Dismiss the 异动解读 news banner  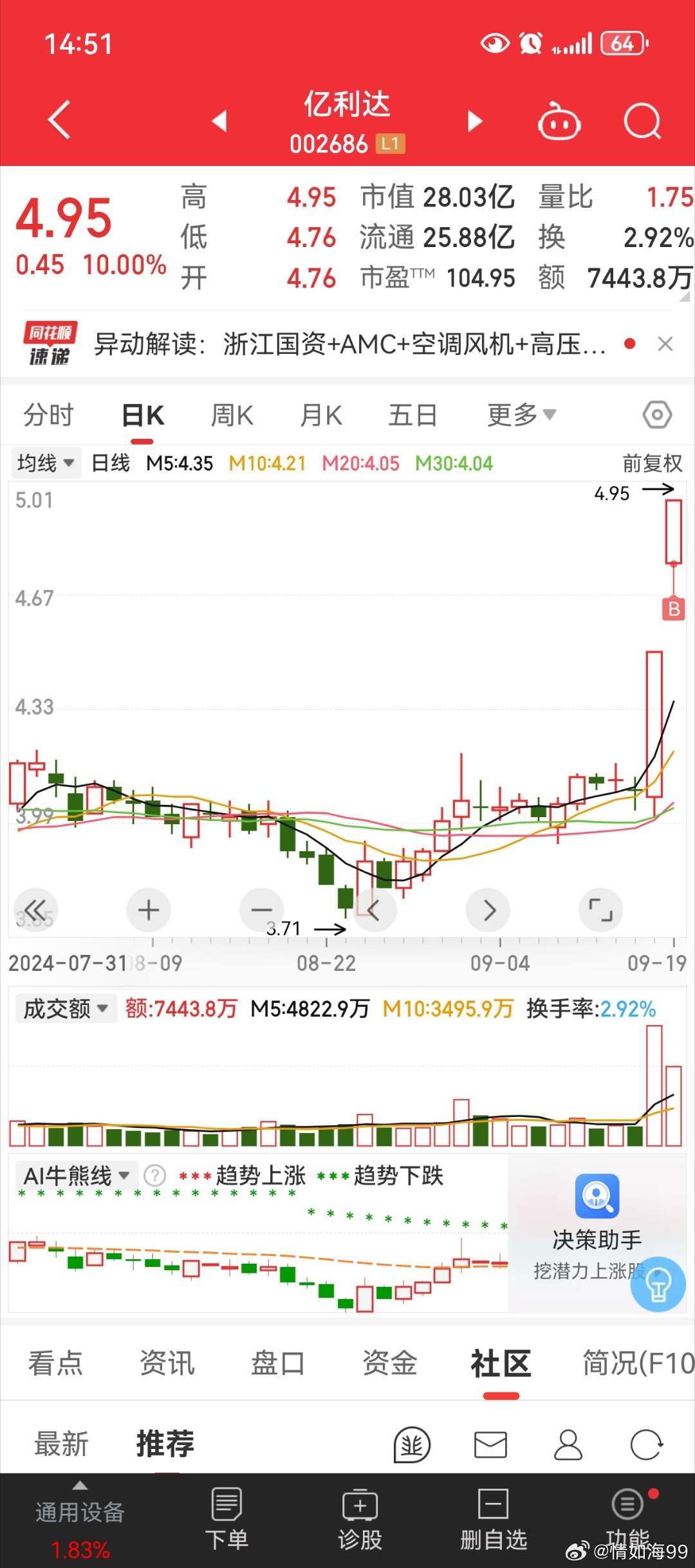[665, 344]
